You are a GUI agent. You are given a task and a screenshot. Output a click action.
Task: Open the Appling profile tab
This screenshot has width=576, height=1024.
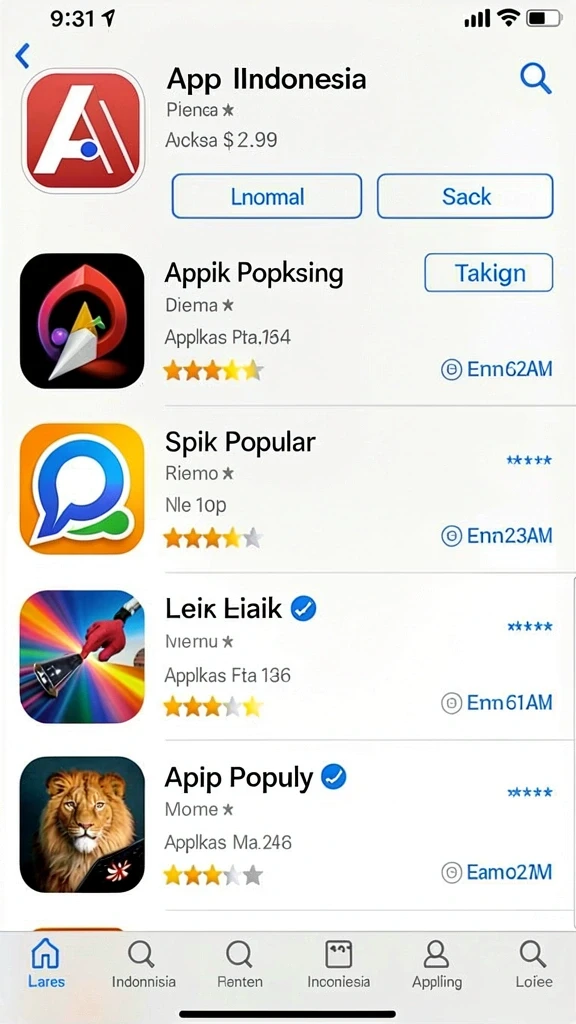[x=436, y=964]
